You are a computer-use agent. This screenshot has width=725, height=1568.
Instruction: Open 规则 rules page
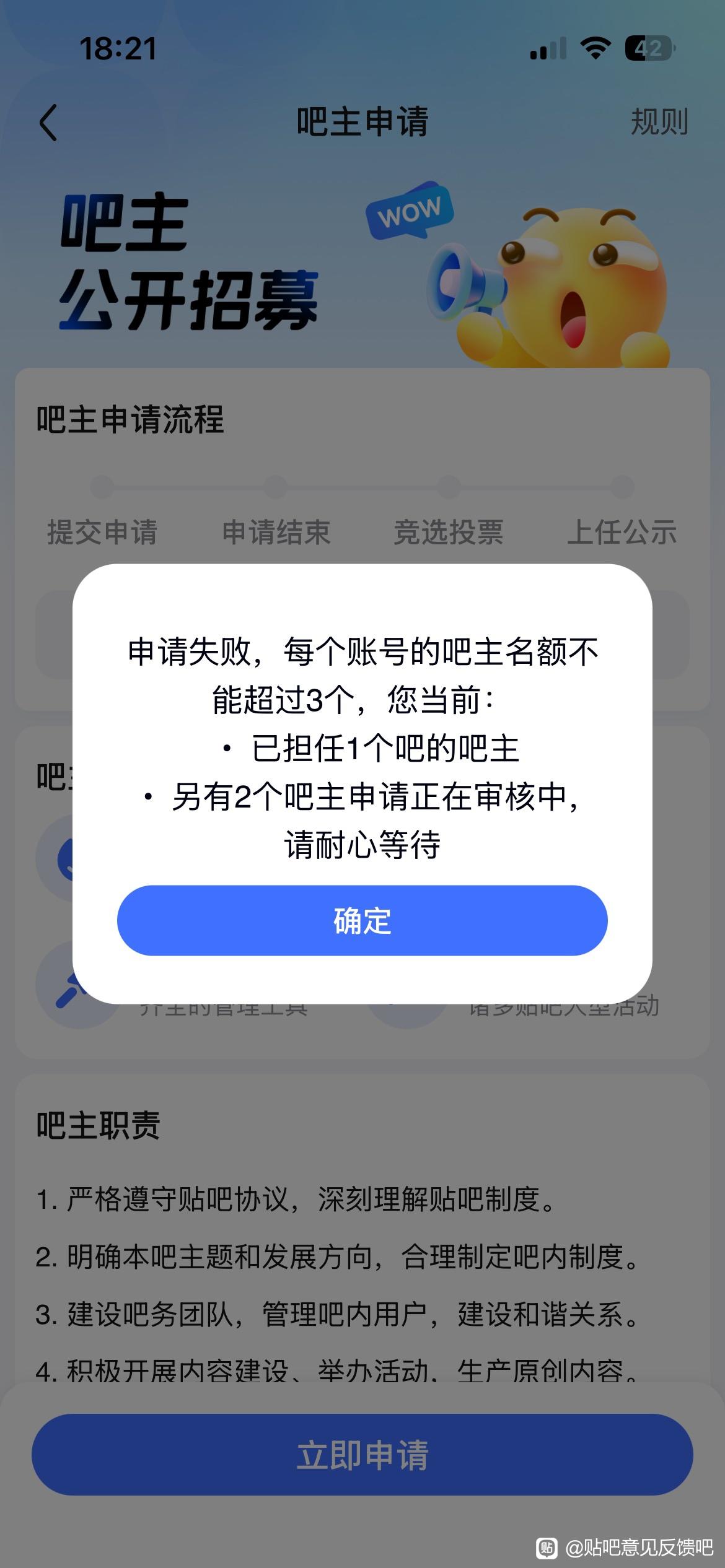tap(659, 121)
